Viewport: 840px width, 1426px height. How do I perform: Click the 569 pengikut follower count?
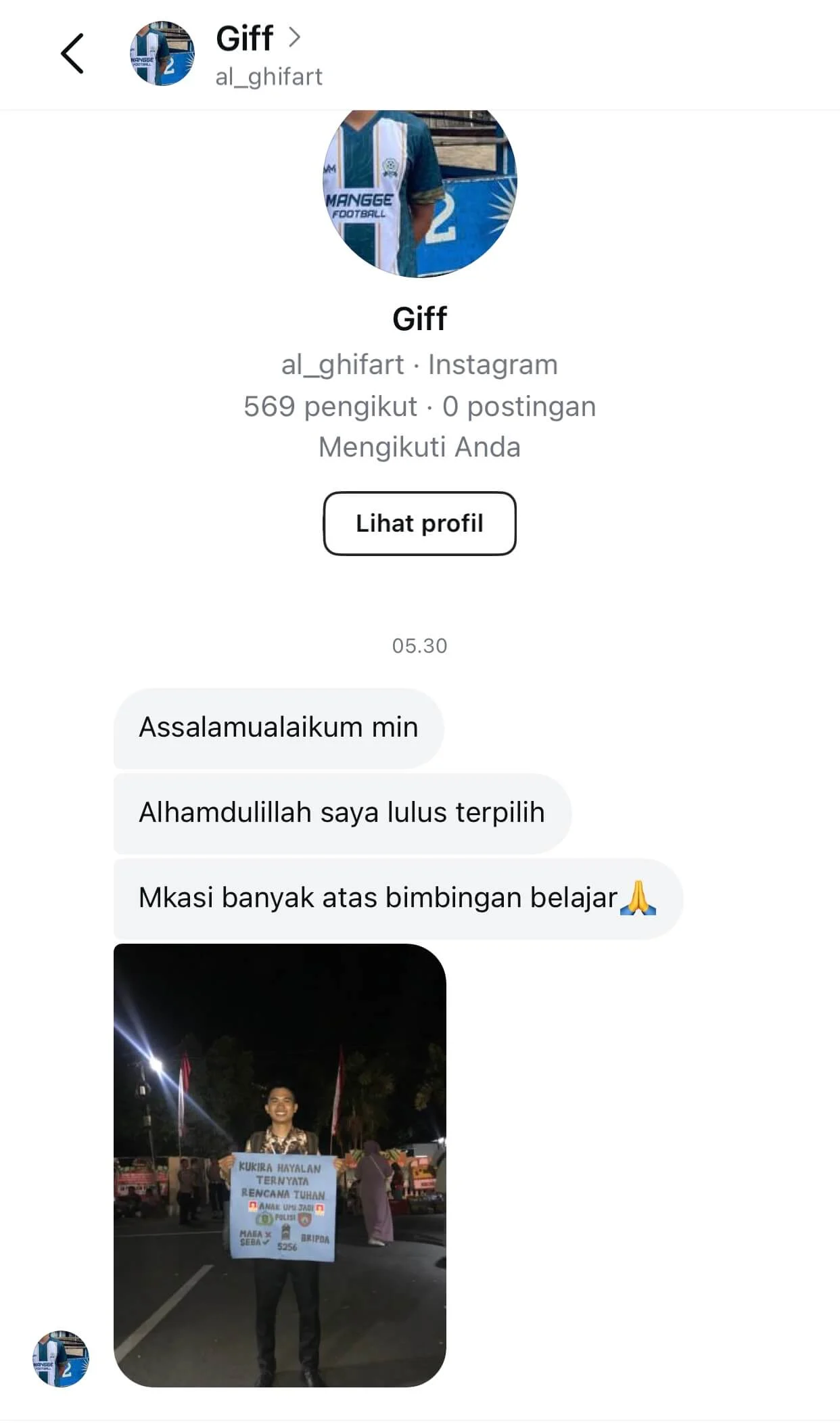point(331,406)
